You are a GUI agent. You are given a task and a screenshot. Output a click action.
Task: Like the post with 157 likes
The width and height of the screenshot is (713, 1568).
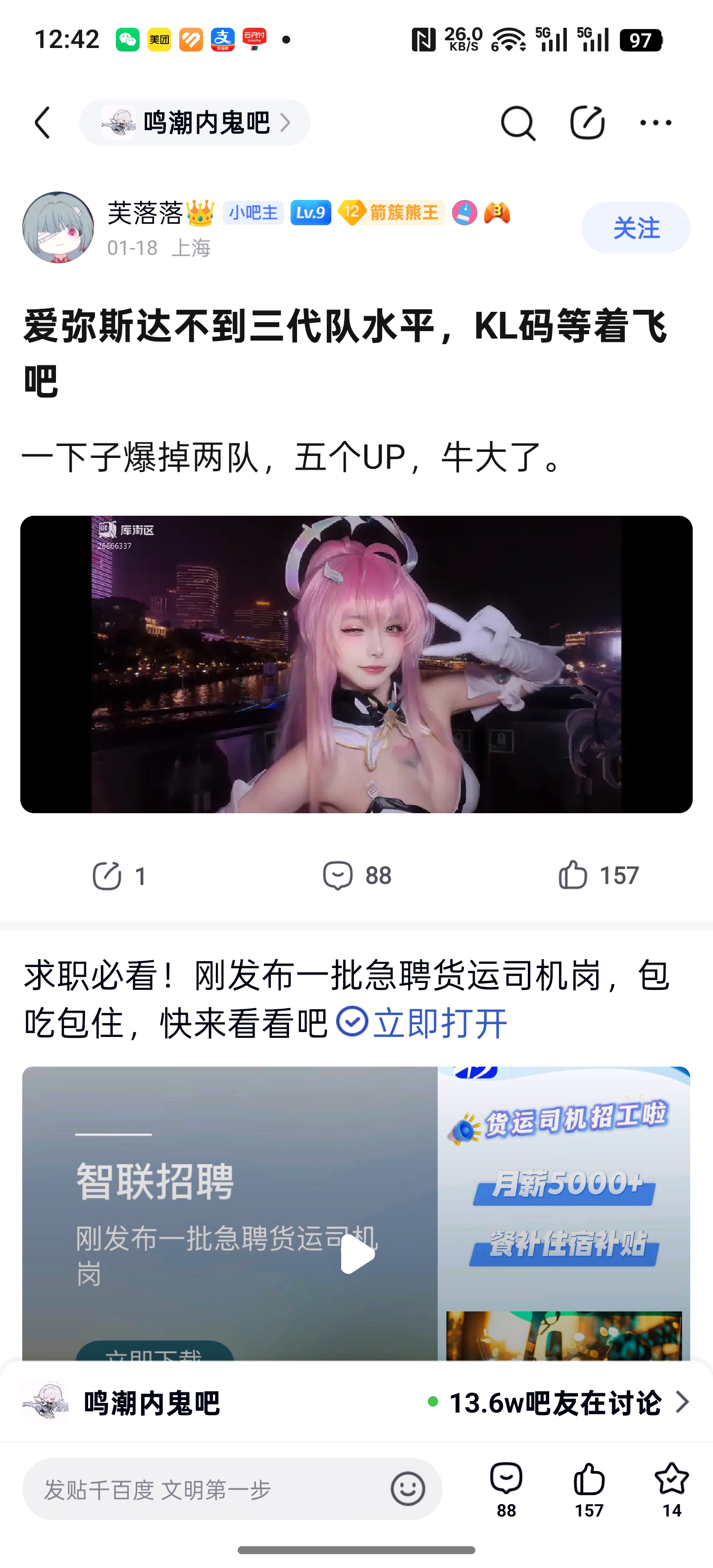[x=598, y=876]
